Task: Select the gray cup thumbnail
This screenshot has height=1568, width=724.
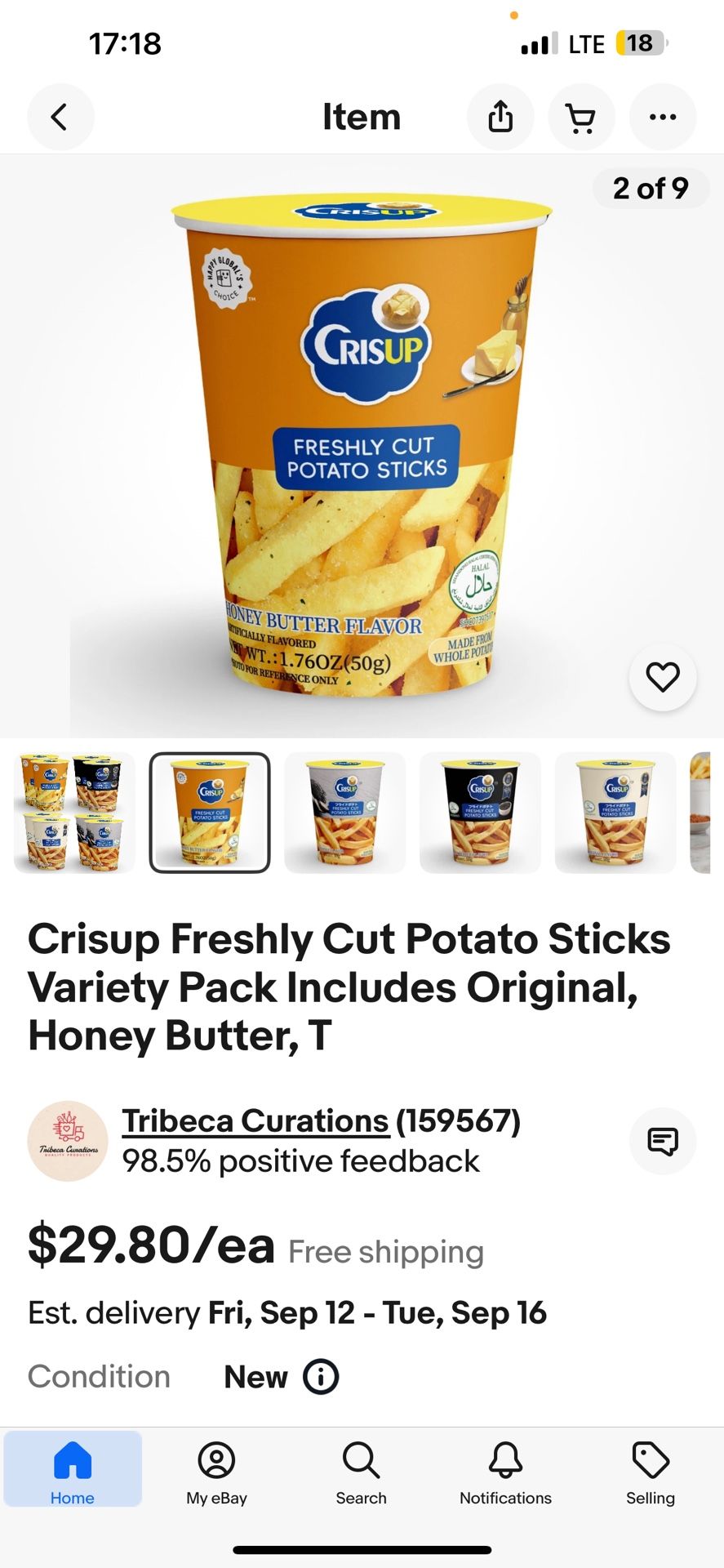Action: click(345, 813)
